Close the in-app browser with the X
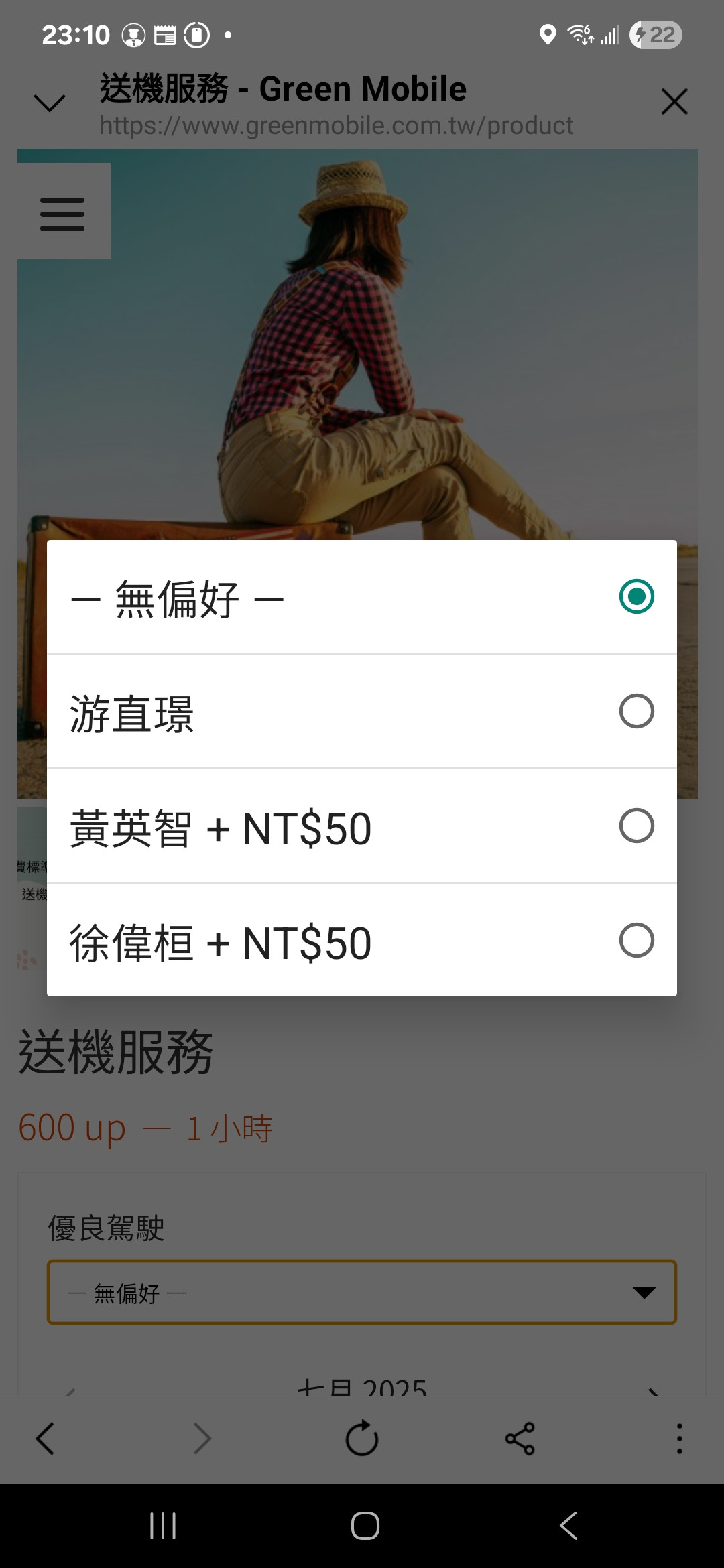Screen dimensions: 724x1568 click(674, 102)
